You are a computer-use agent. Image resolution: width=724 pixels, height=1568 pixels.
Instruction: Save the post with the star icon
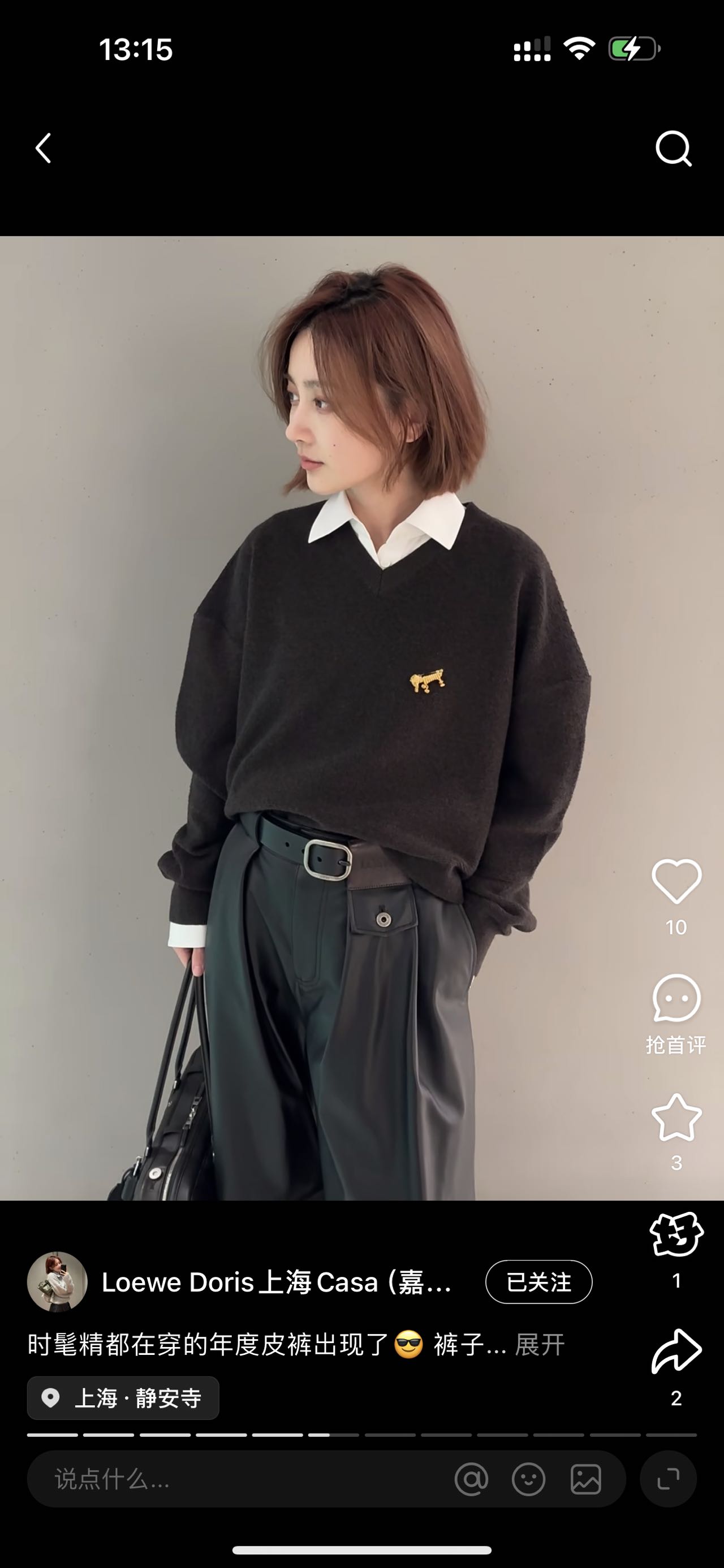click(x=676, y=1117)
